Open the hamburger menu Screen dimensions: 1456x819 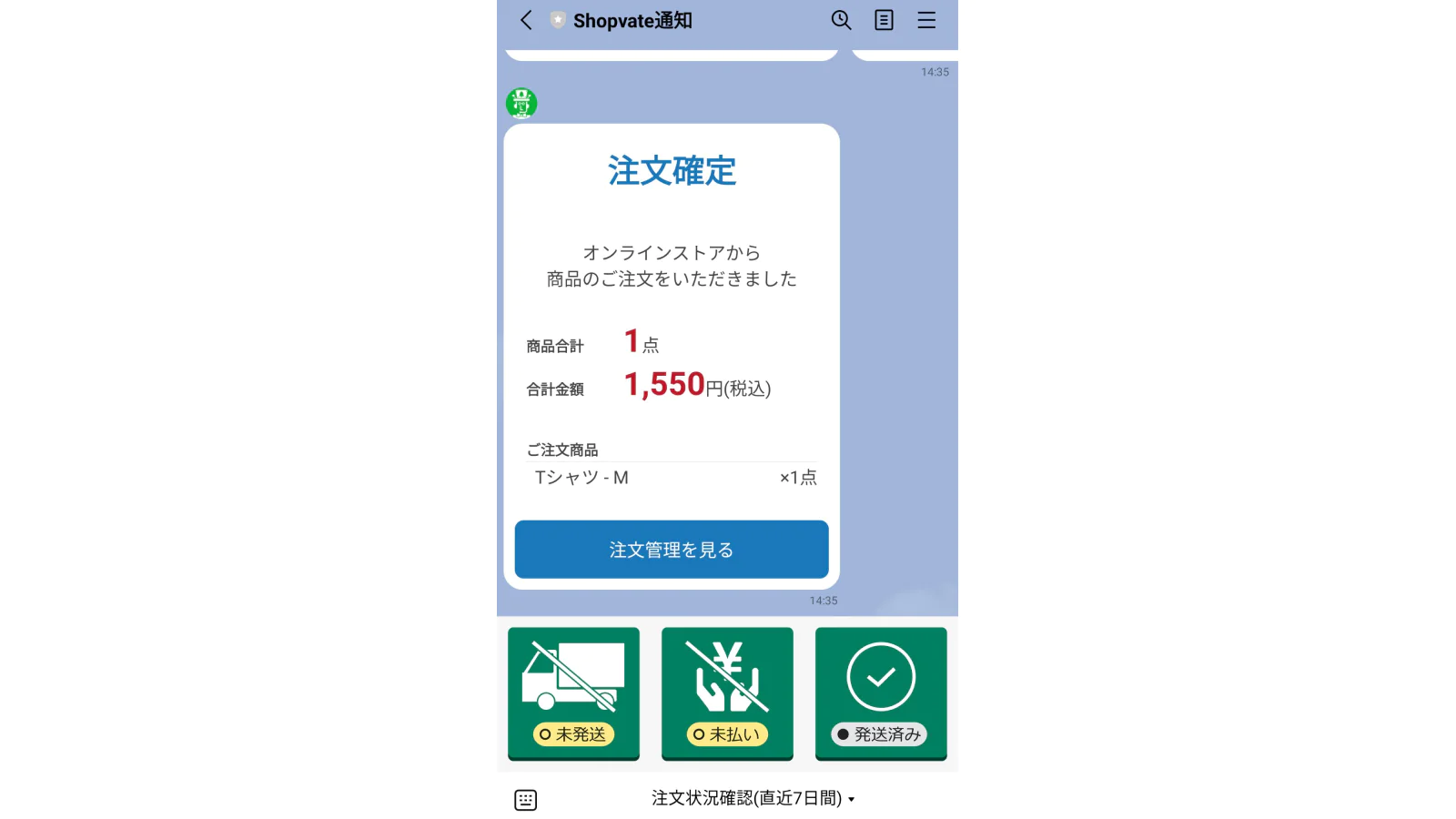[x=926, y=20]
